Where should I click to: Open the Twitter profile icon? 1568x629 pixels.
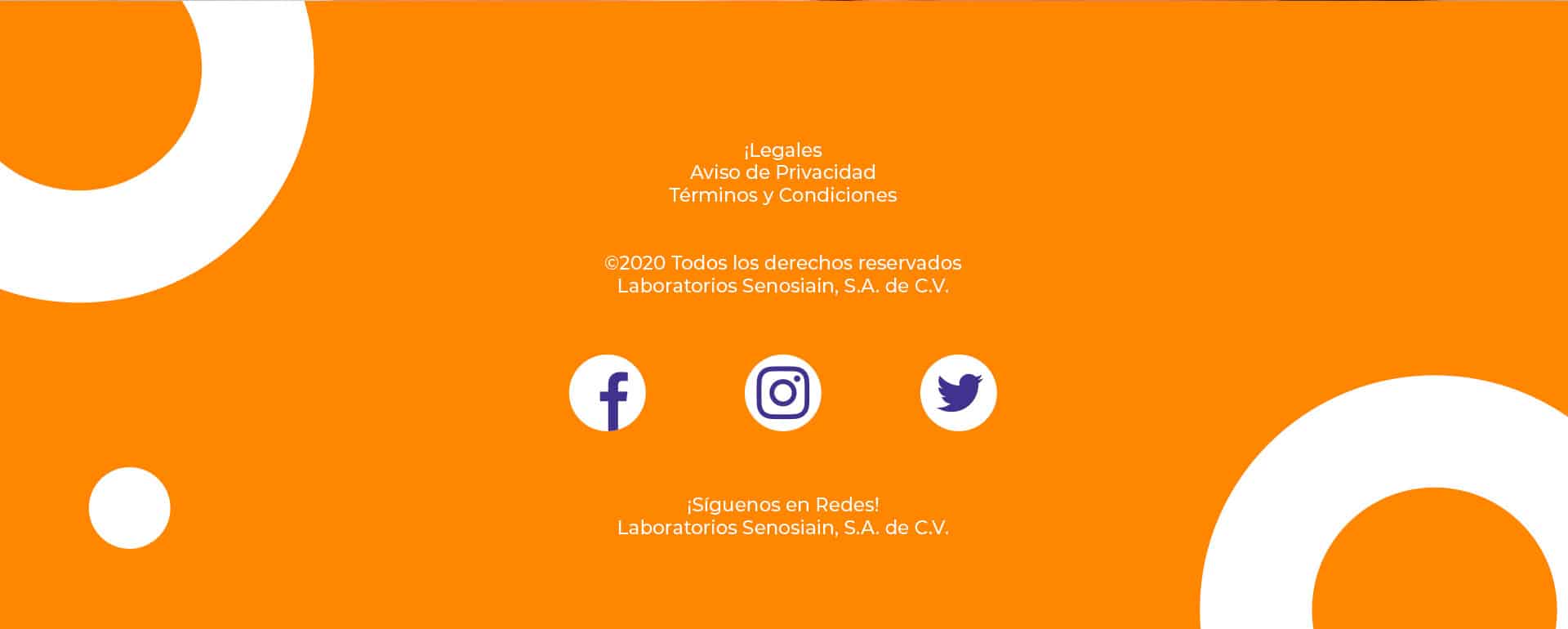pyautogui.click(x=958, y=393)
